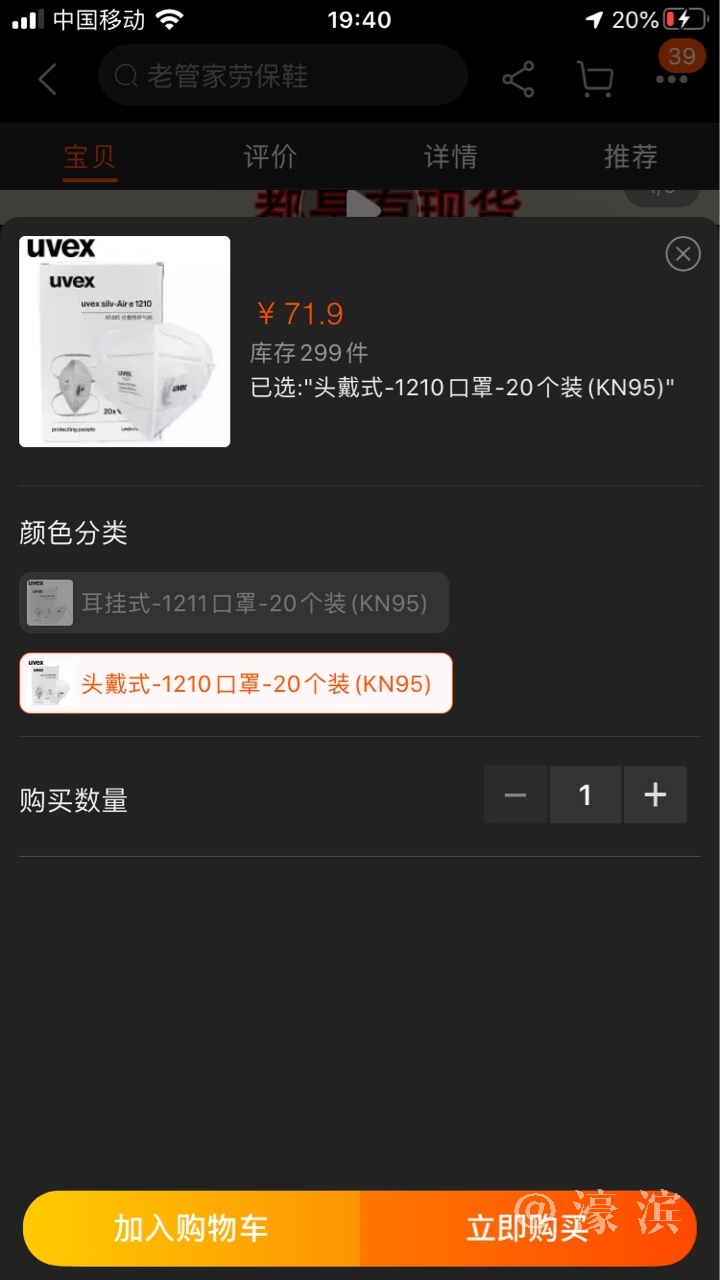Select 耳挂式-1211口罩-20个装 option
Screen dimensions: 720x1280
(234, 603)
